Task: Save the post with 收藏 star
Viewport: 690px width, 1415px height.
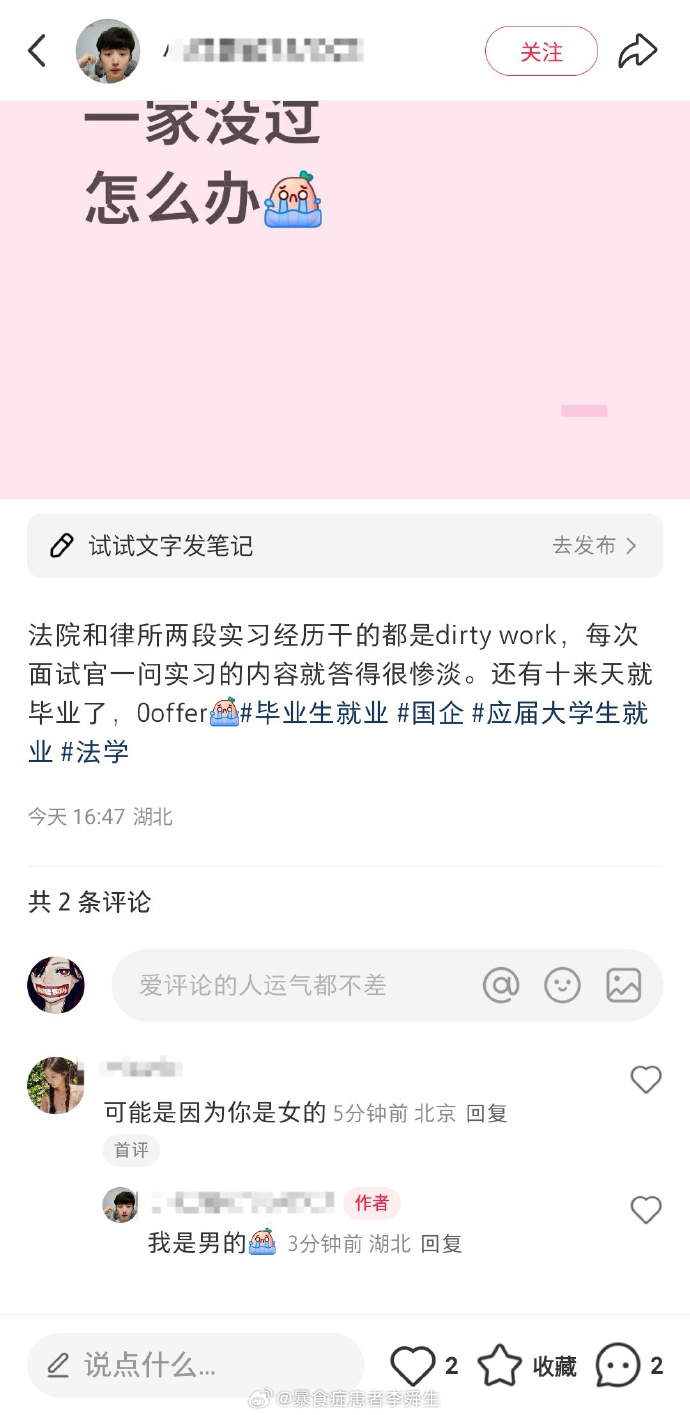Action: point(500,1366)
